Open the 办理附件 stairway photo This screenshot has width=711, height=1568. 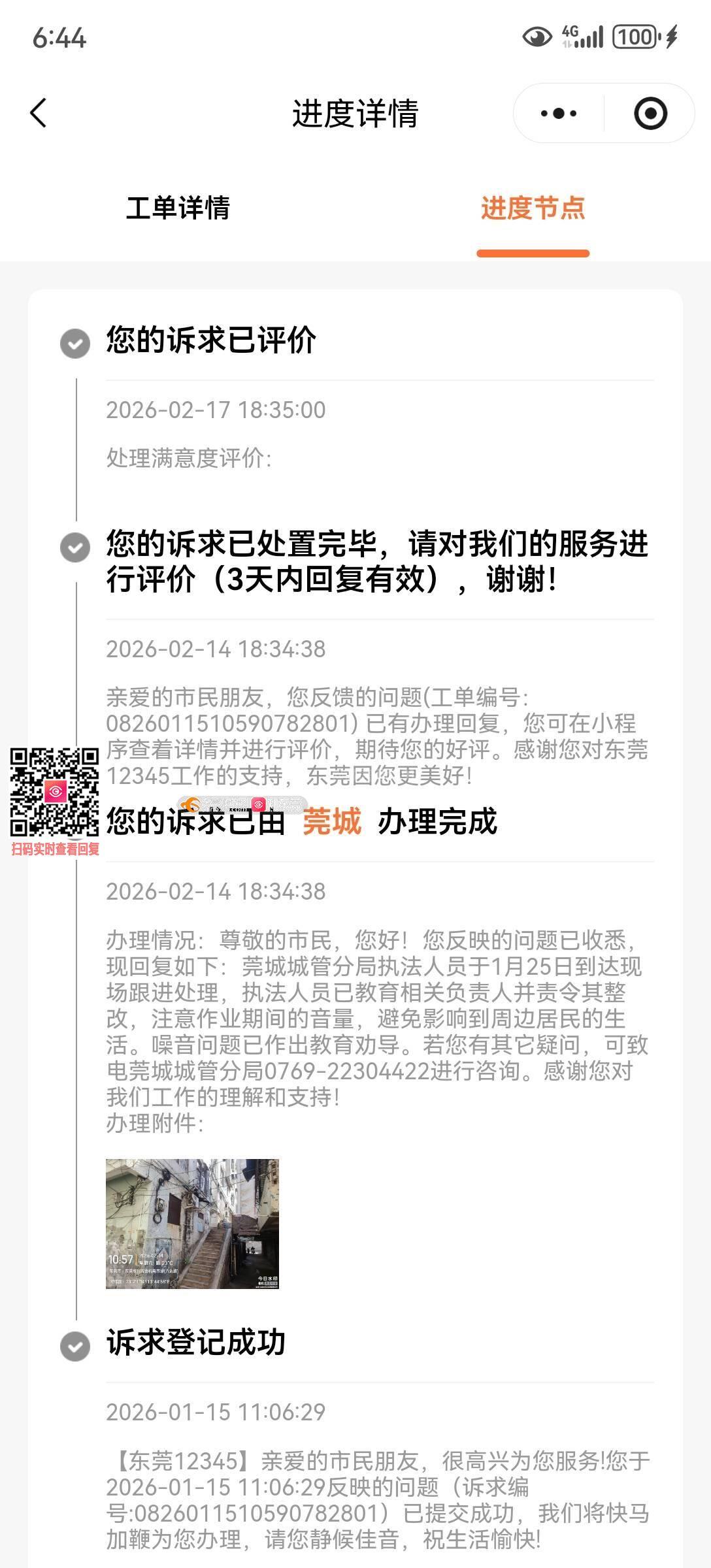click(x=192, y=1223)
